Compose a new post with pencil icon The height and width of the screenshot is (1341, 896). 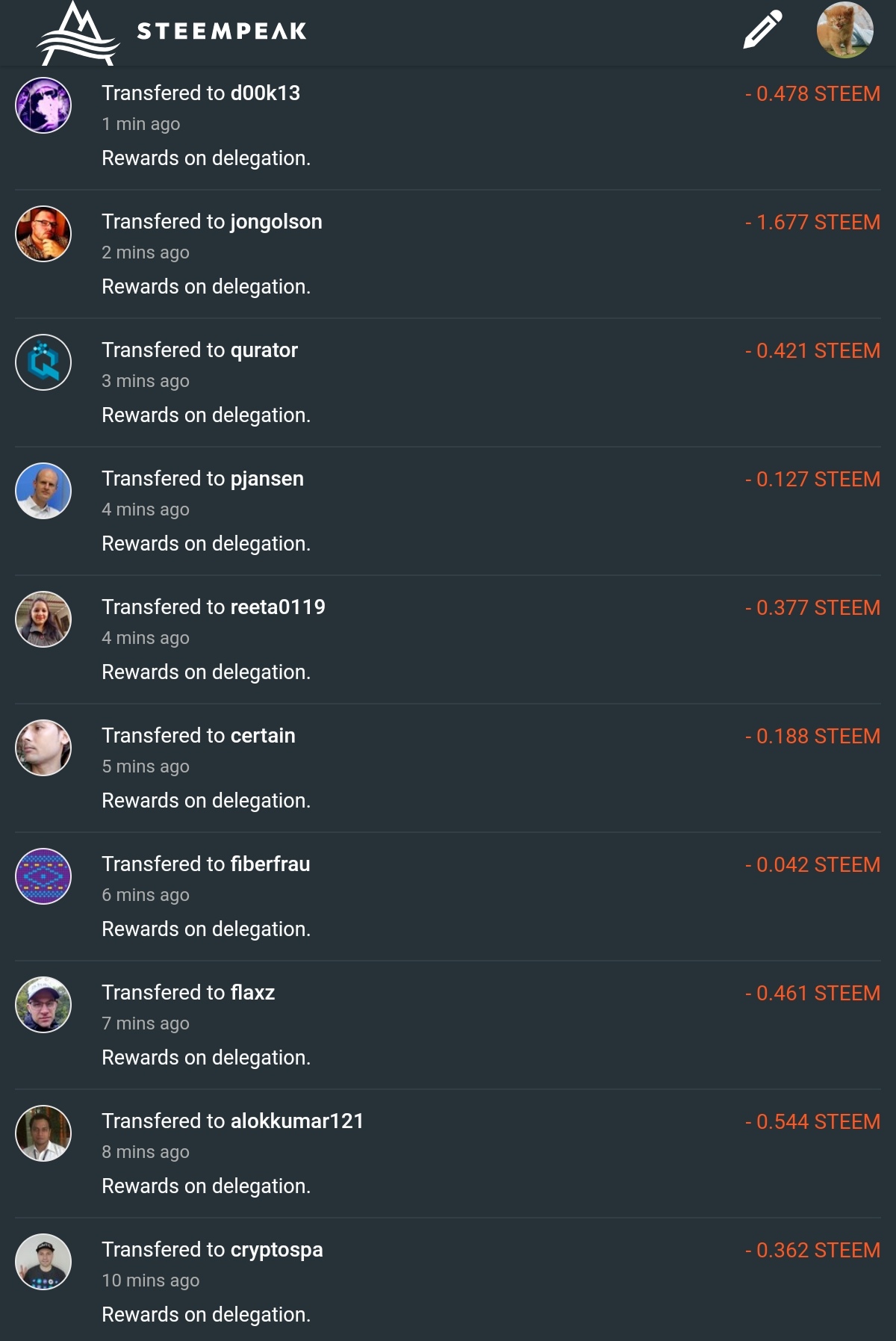[x=762, y=30]
